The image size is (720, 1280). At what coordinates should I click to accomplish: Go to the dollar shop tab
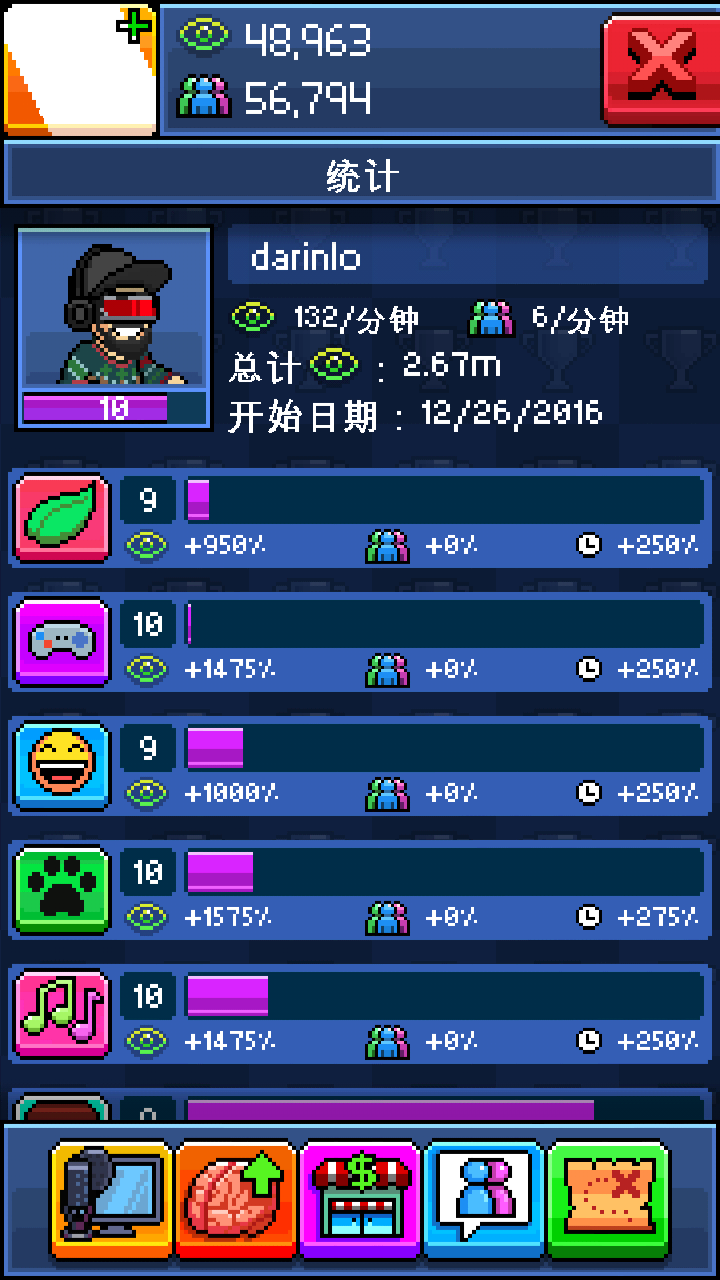[360, 1197]
